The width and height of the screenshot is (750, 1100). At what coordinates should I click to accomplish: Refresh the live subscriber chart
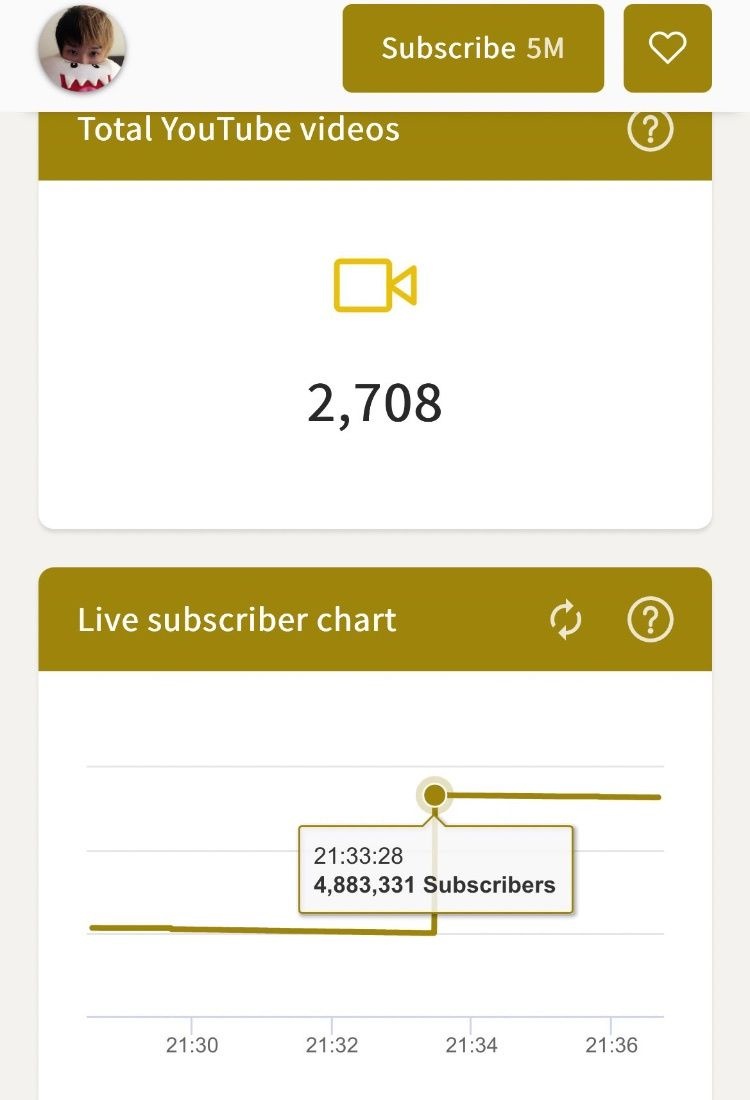pos(566,620)
